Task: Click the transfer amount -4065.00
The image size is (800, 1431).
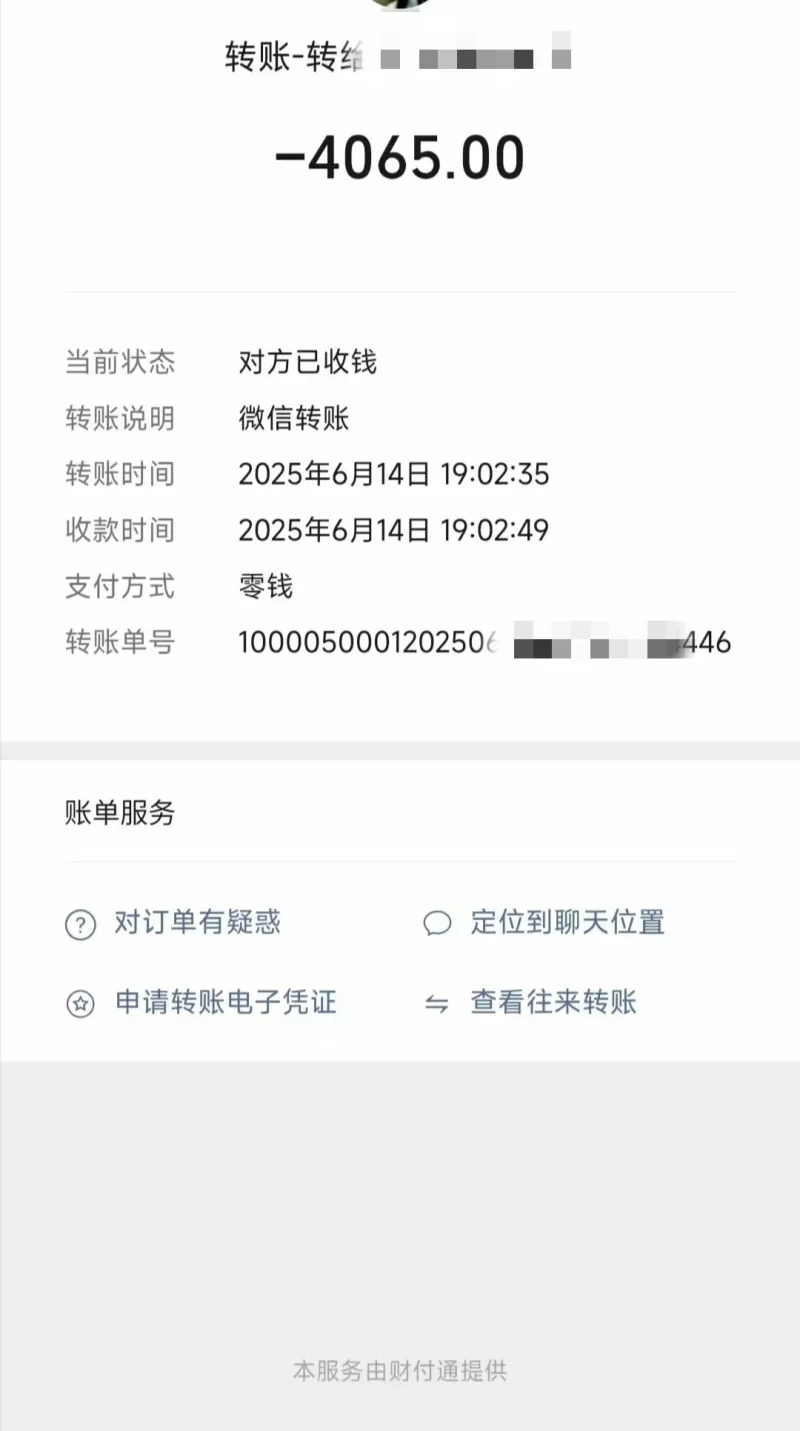Action: tap(399, 155)
